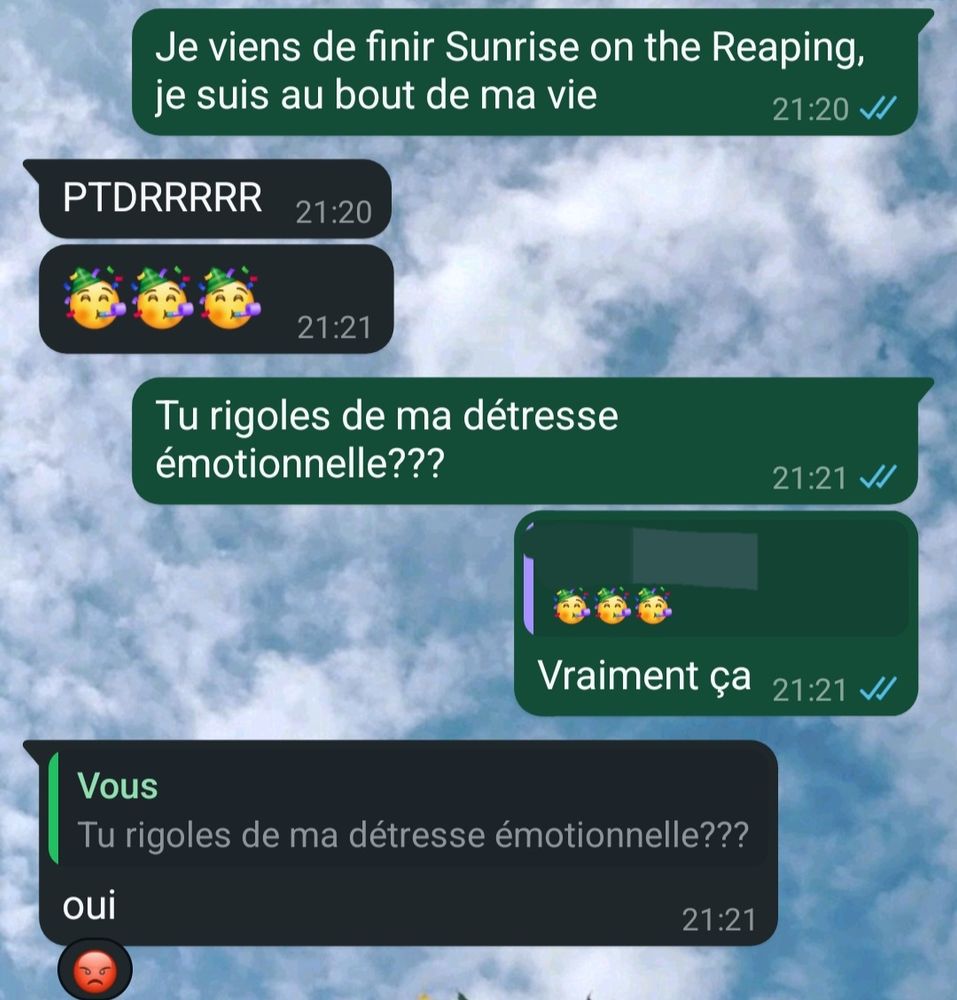Open the angry-face reaction under the "oui" message
Viewport: 957px width, 1000px height.
pyautogui.click(x=96, y=968)
